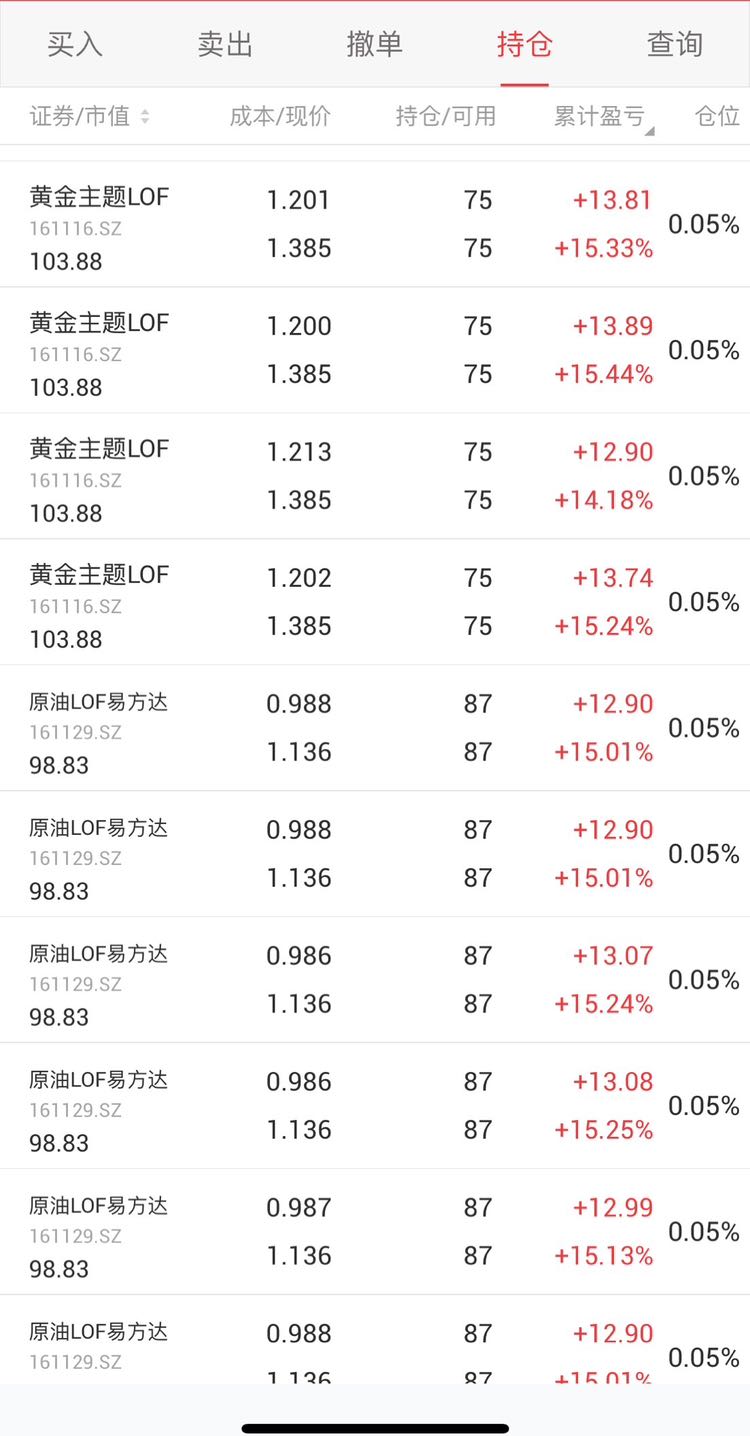Sort holdings by 证券/市值 column
The height and width of the screenshot is (1436, 750).
(90, 116)
